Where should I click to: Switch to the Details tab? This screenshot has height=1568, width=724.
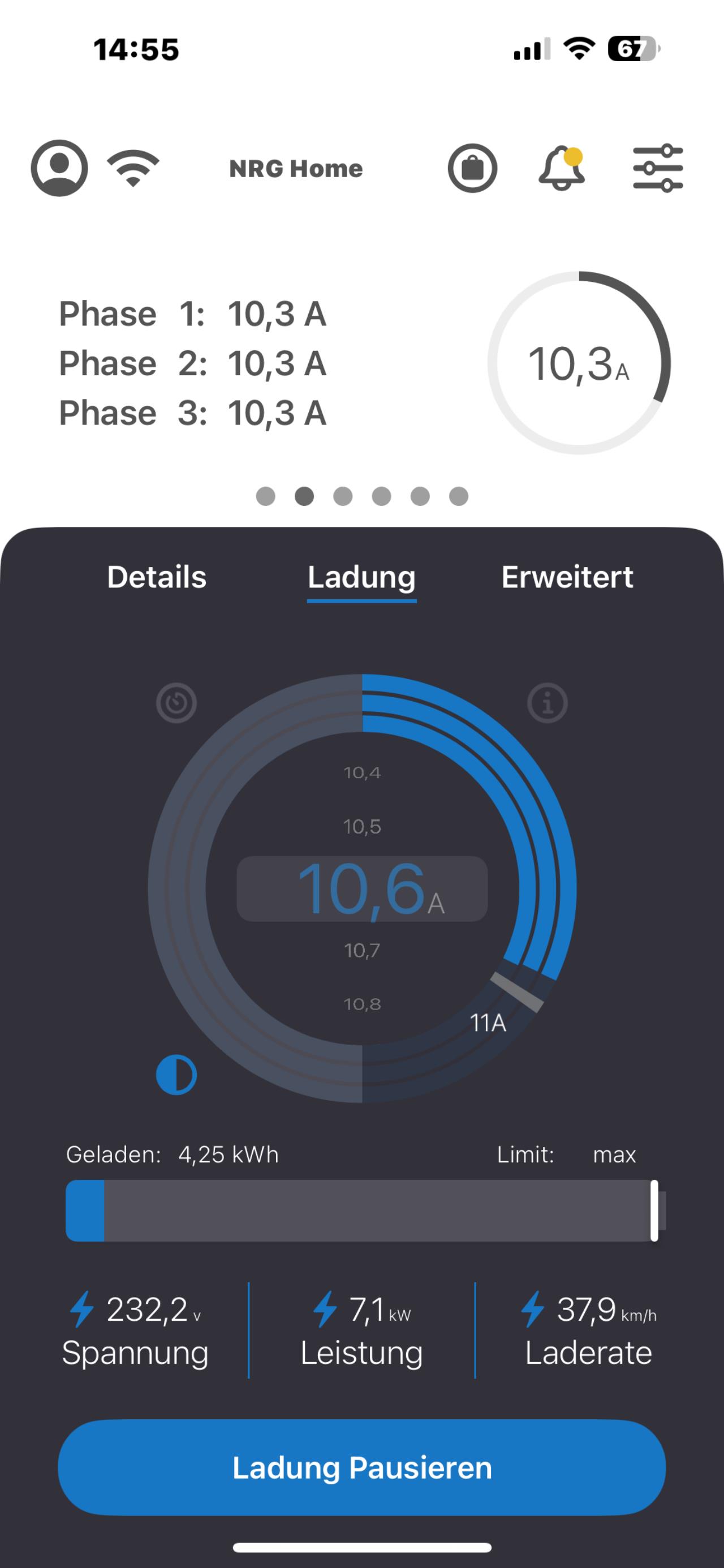pyautogui.click(x=157, y=577)
